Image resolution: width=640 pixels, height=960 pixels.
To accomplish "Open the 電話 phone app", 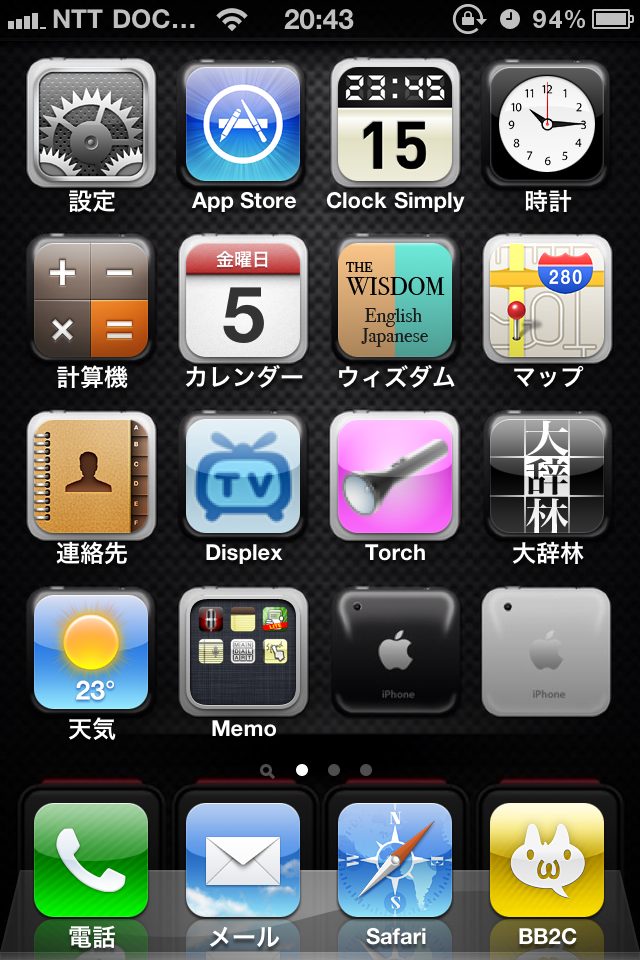I will [x=91, y=860].
